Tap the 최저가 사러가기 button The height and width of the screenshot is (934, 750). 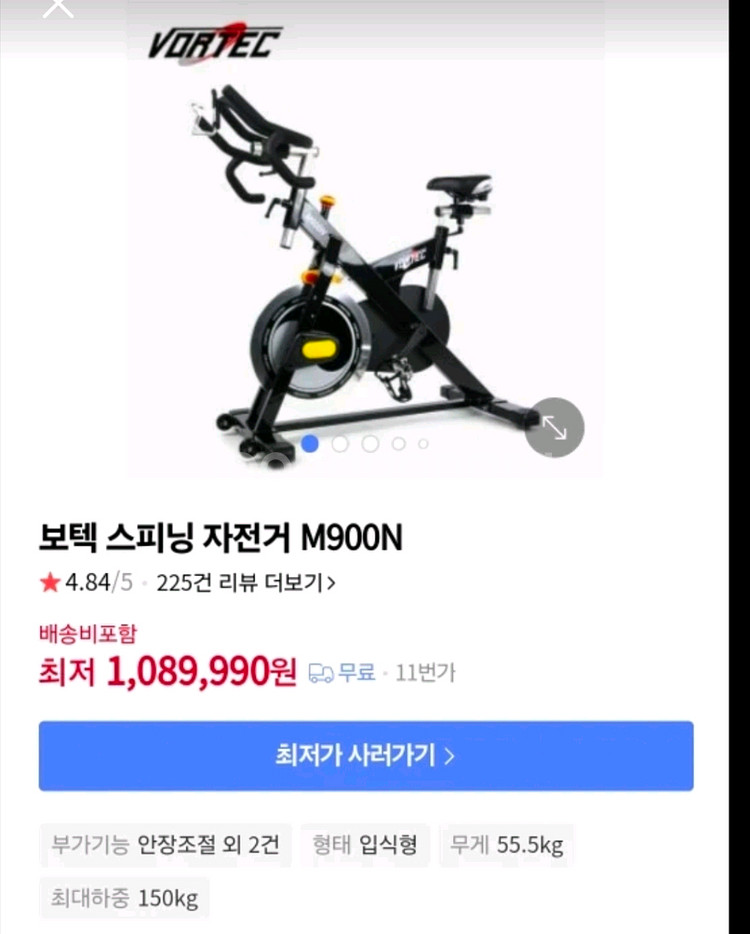click(366, 756)
